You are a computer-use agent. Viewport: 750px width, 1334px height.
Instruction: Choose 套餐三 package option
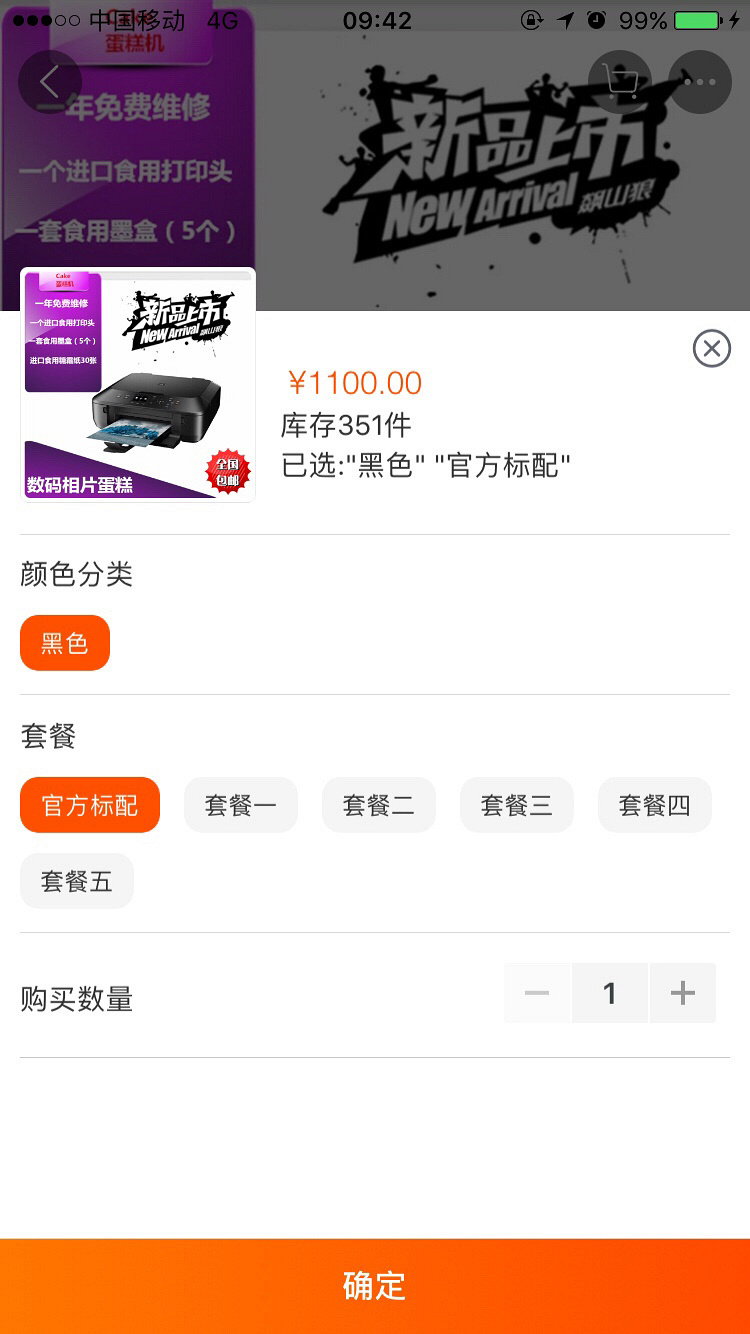pyautogui.click(x=516, y=805)
